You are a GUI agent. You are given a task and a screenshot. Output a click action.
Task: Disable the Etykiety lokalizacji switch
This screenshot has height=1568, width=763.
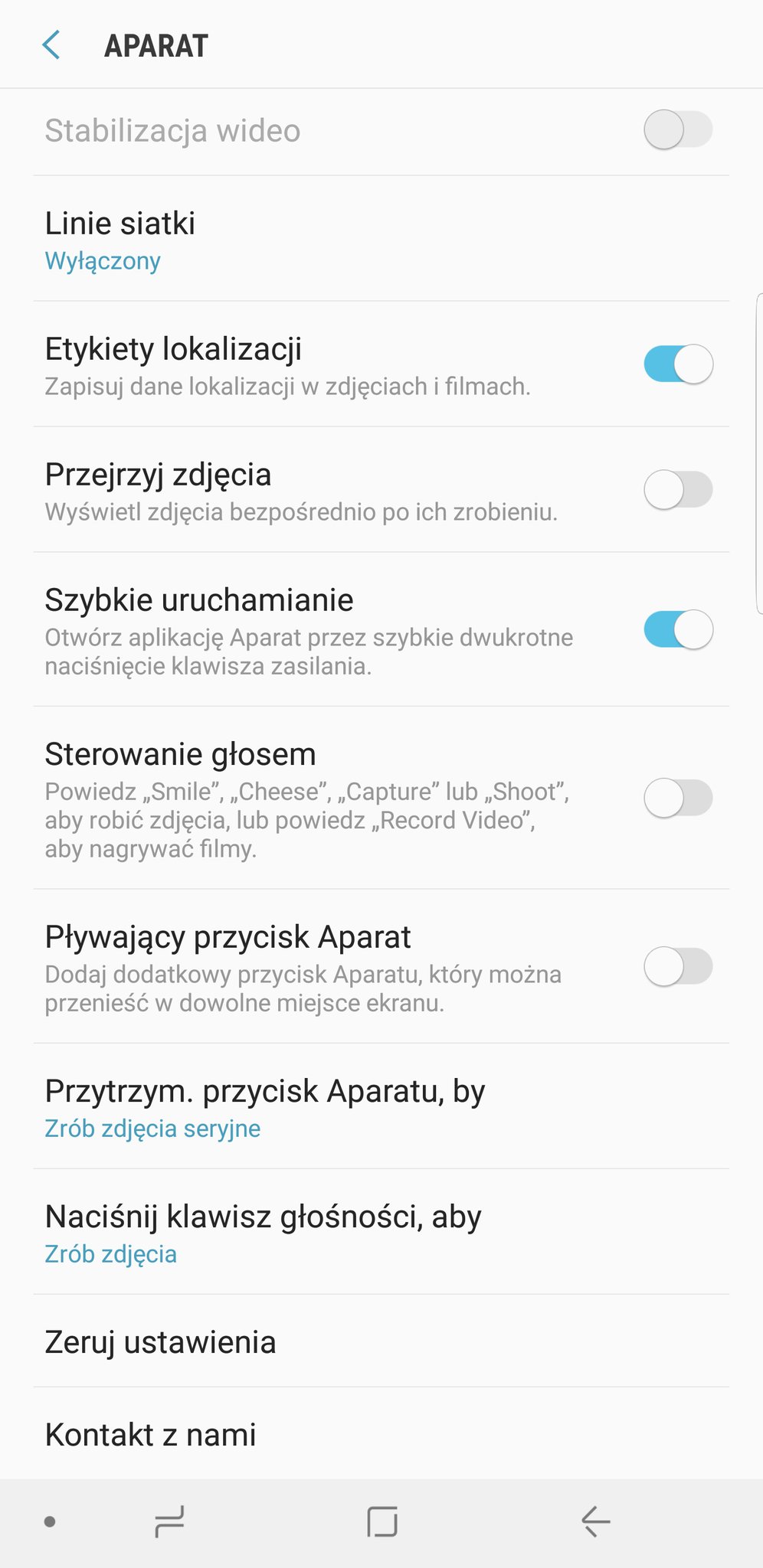[x=678, y=364]
